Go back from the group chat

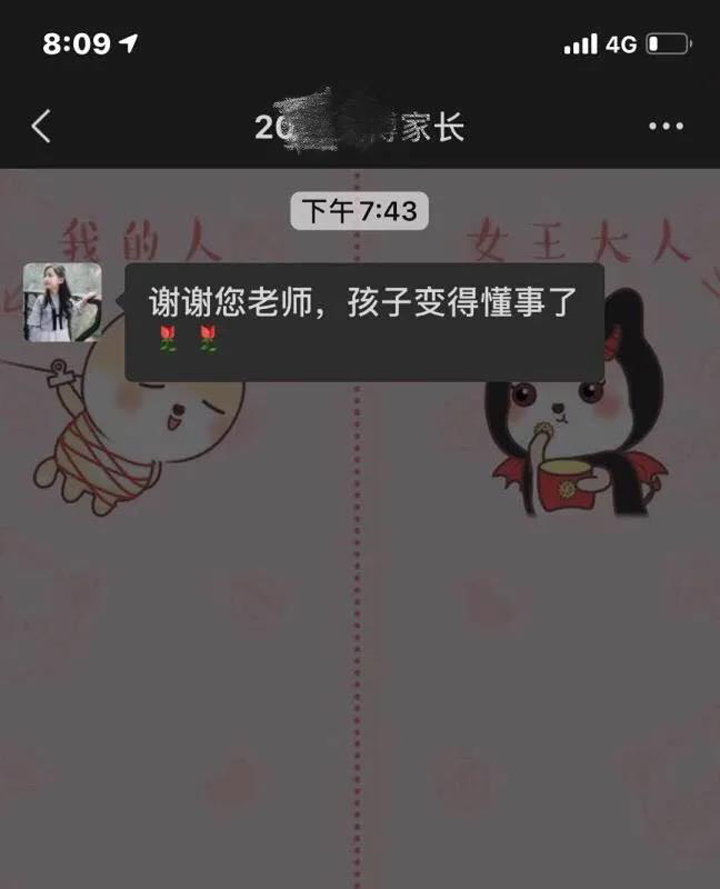pyautogui.click(x=41, y=127)
